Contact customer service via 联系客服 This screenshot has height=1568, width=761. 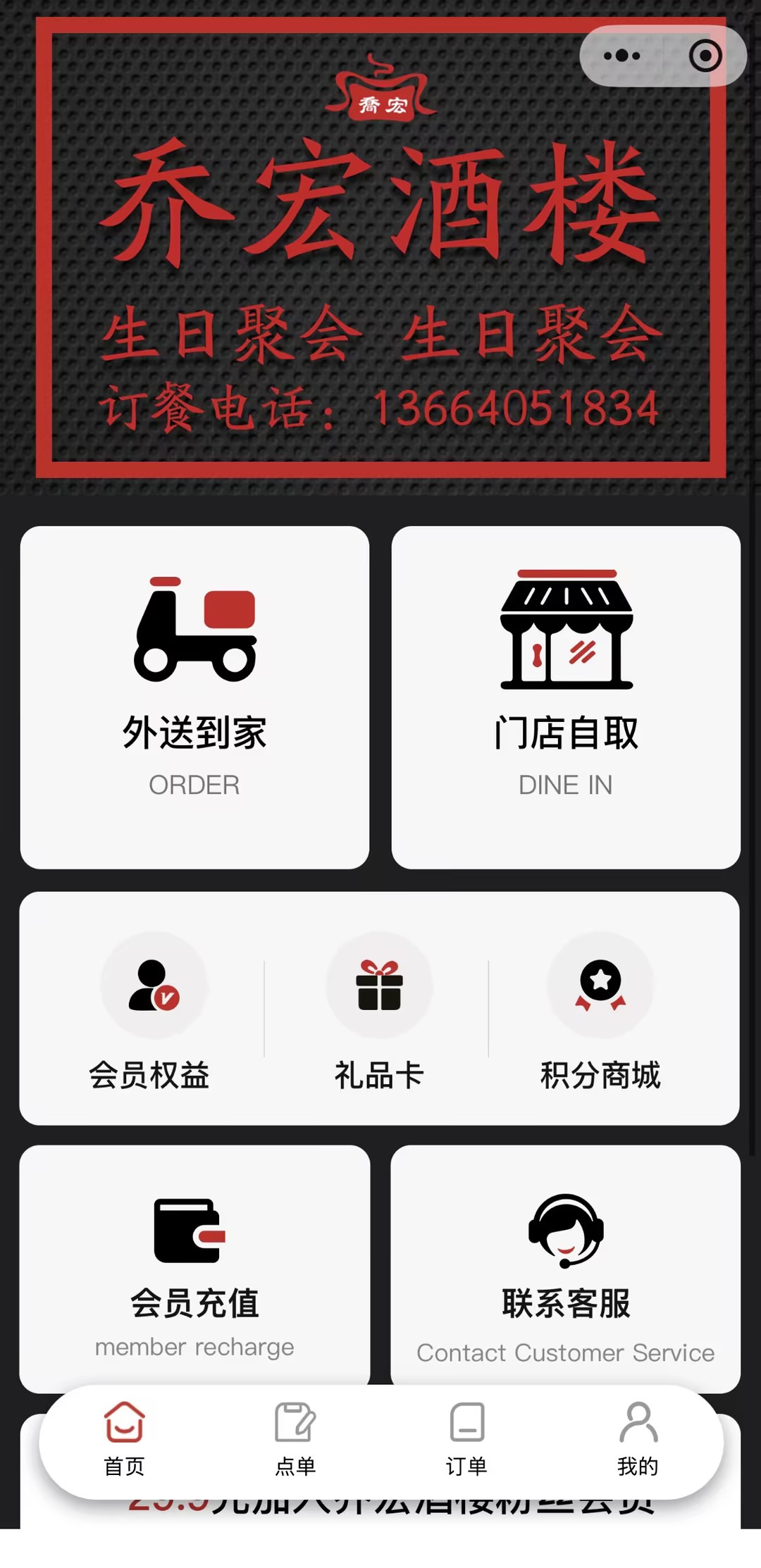click(566, 1267)
